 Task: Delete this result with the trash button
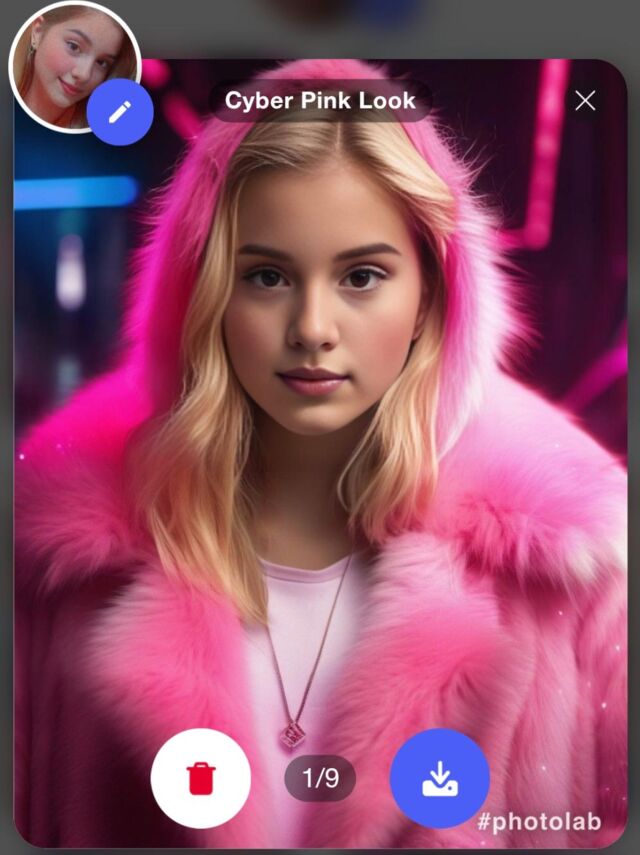pyautogui.click(x=201, y=778)
